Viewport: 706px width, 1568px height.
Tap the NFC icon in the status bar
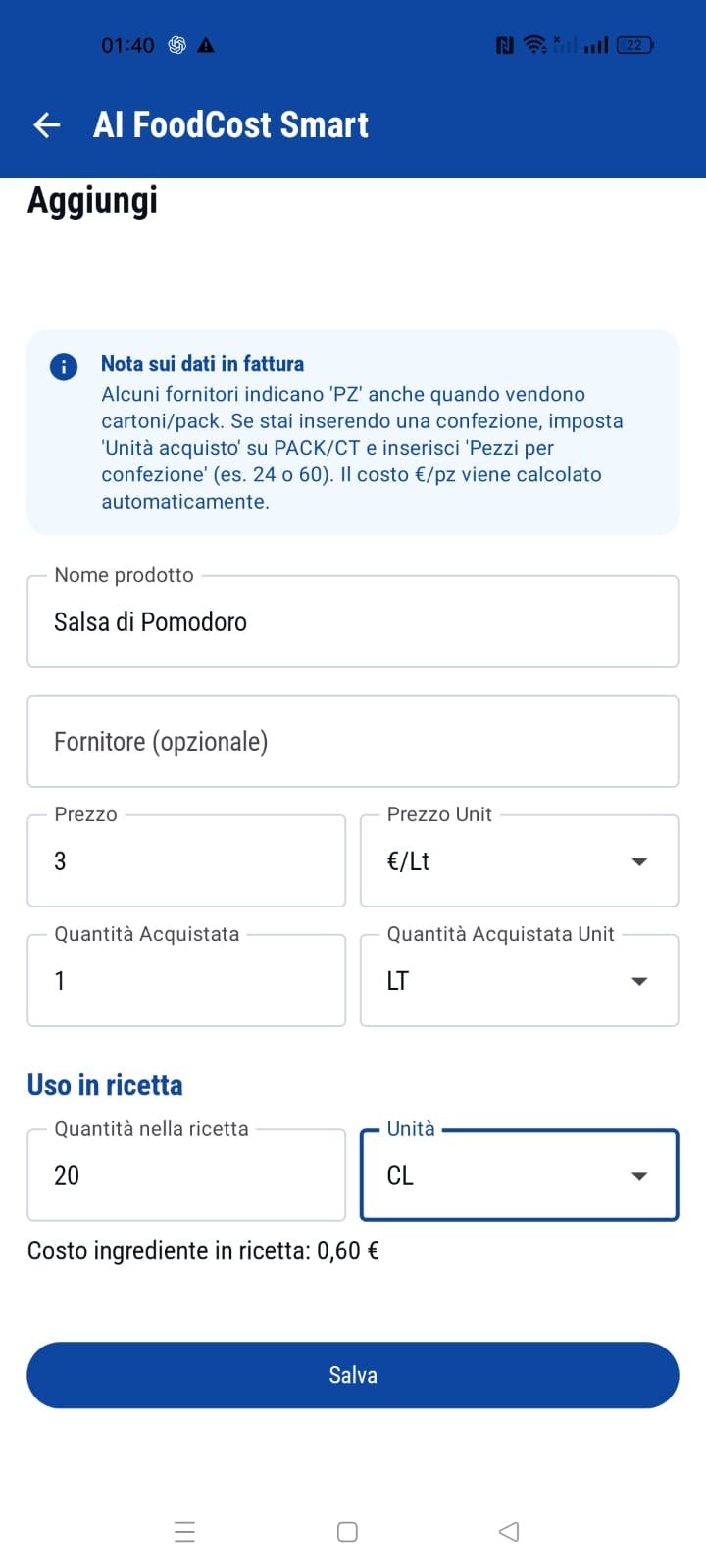click(x=503, y=44)
